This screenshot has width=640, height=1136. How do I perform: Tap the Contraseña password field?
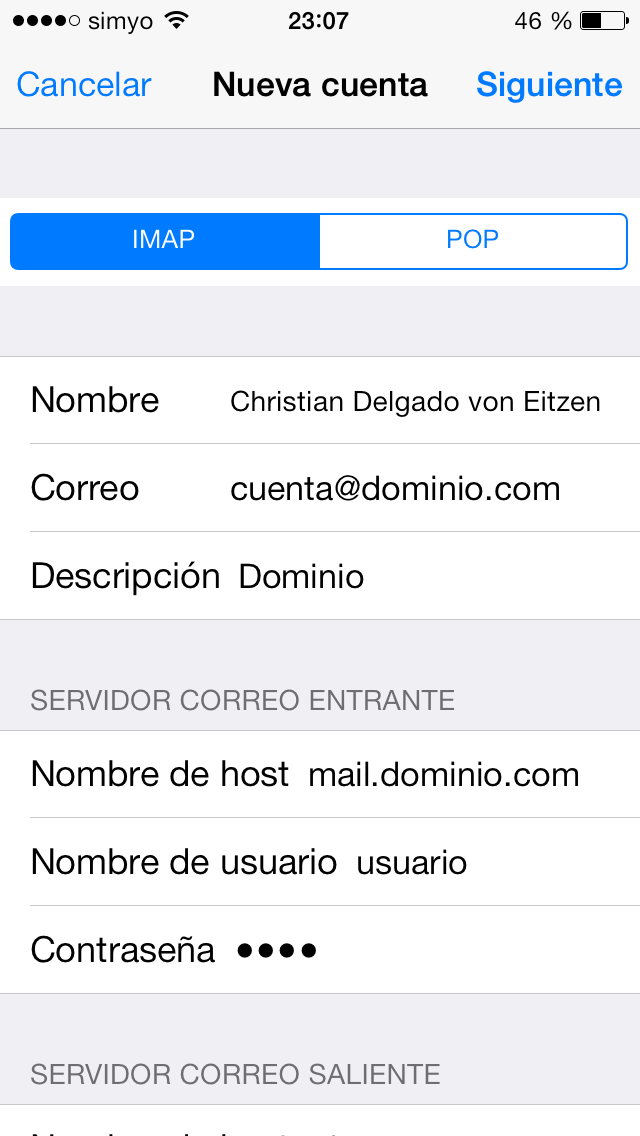320,949
